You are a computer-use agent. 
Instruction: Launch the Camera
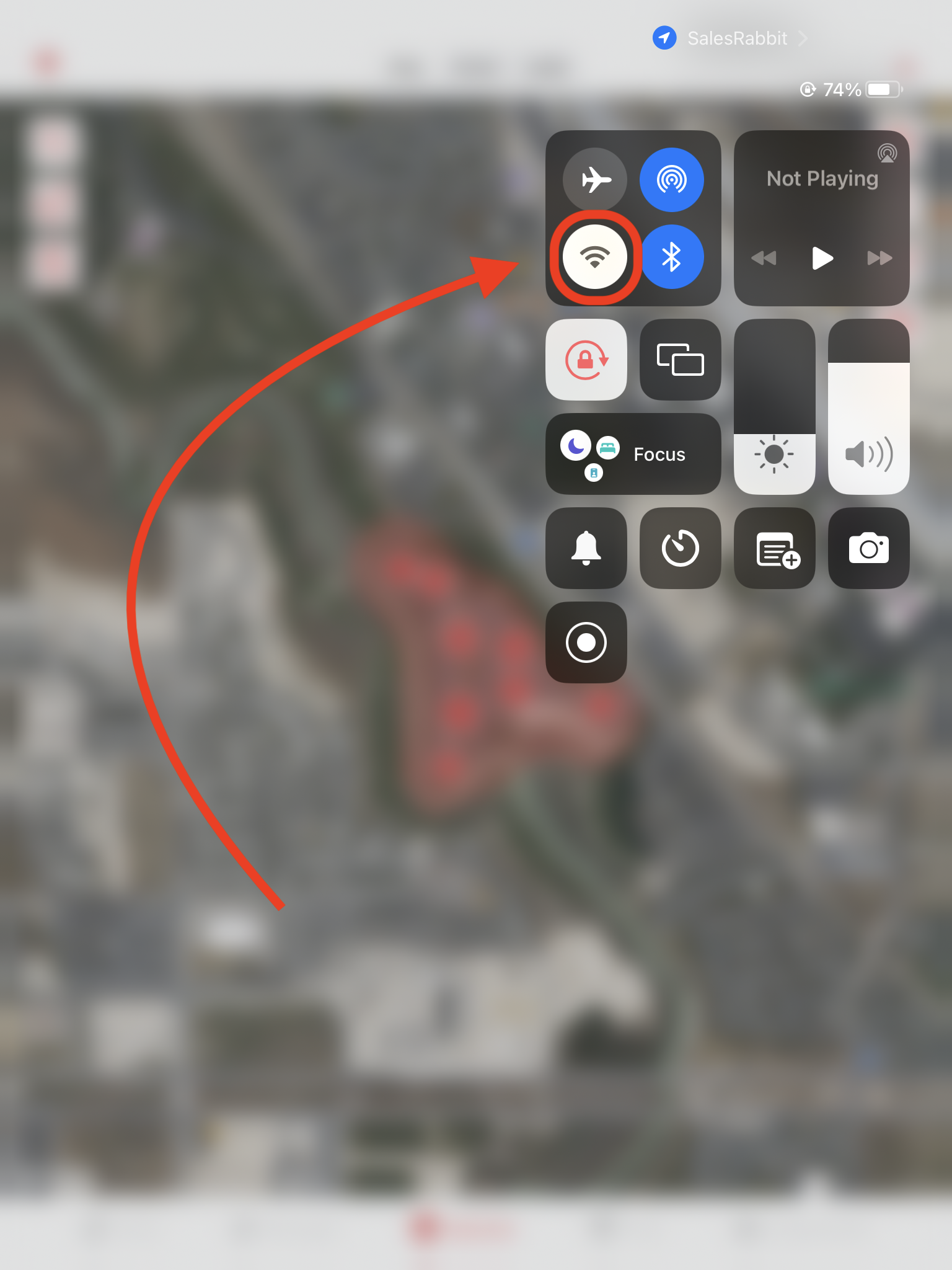(868, 548)
